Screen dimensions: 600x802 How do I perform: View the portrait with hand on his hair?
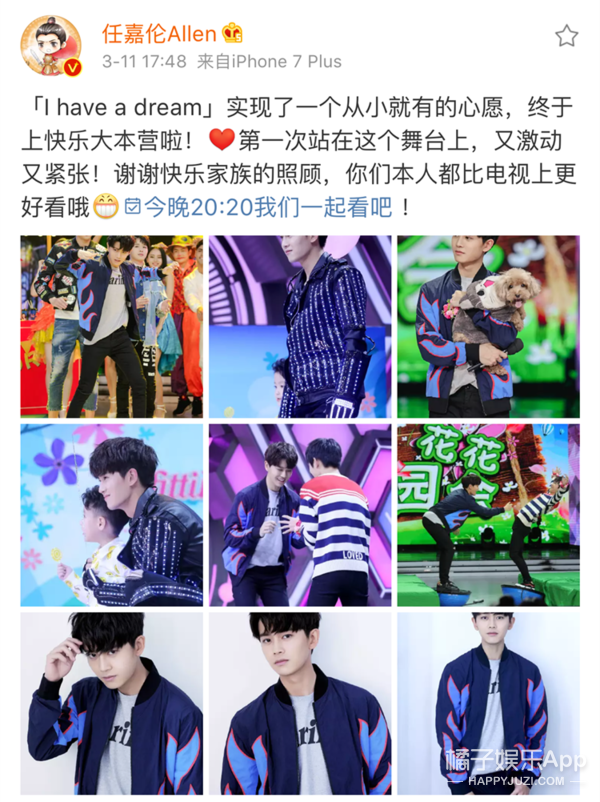(x=111, y=703)
